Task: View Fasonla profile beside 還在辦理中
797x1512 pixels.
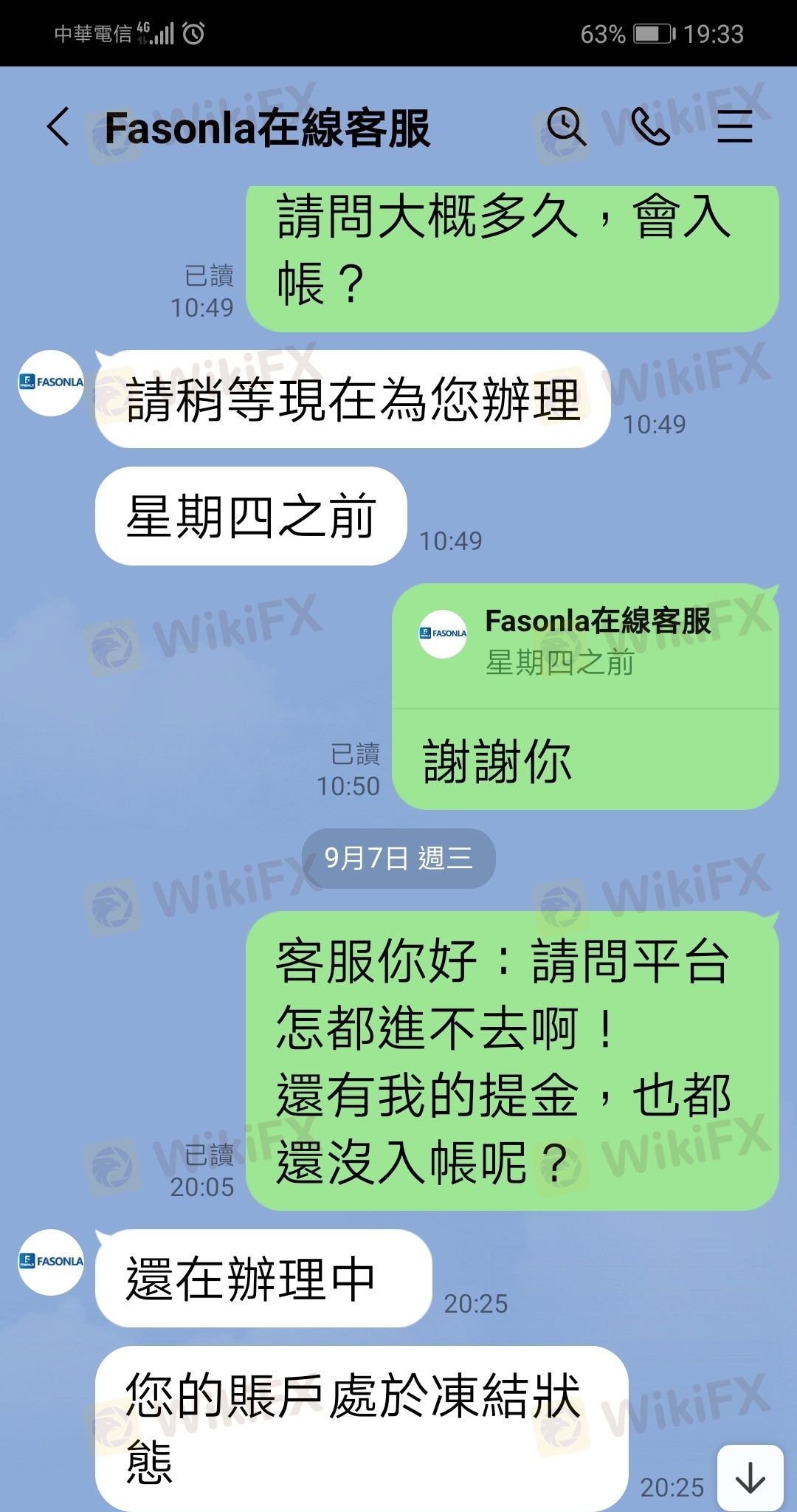Action: [x=51, y=1262]
